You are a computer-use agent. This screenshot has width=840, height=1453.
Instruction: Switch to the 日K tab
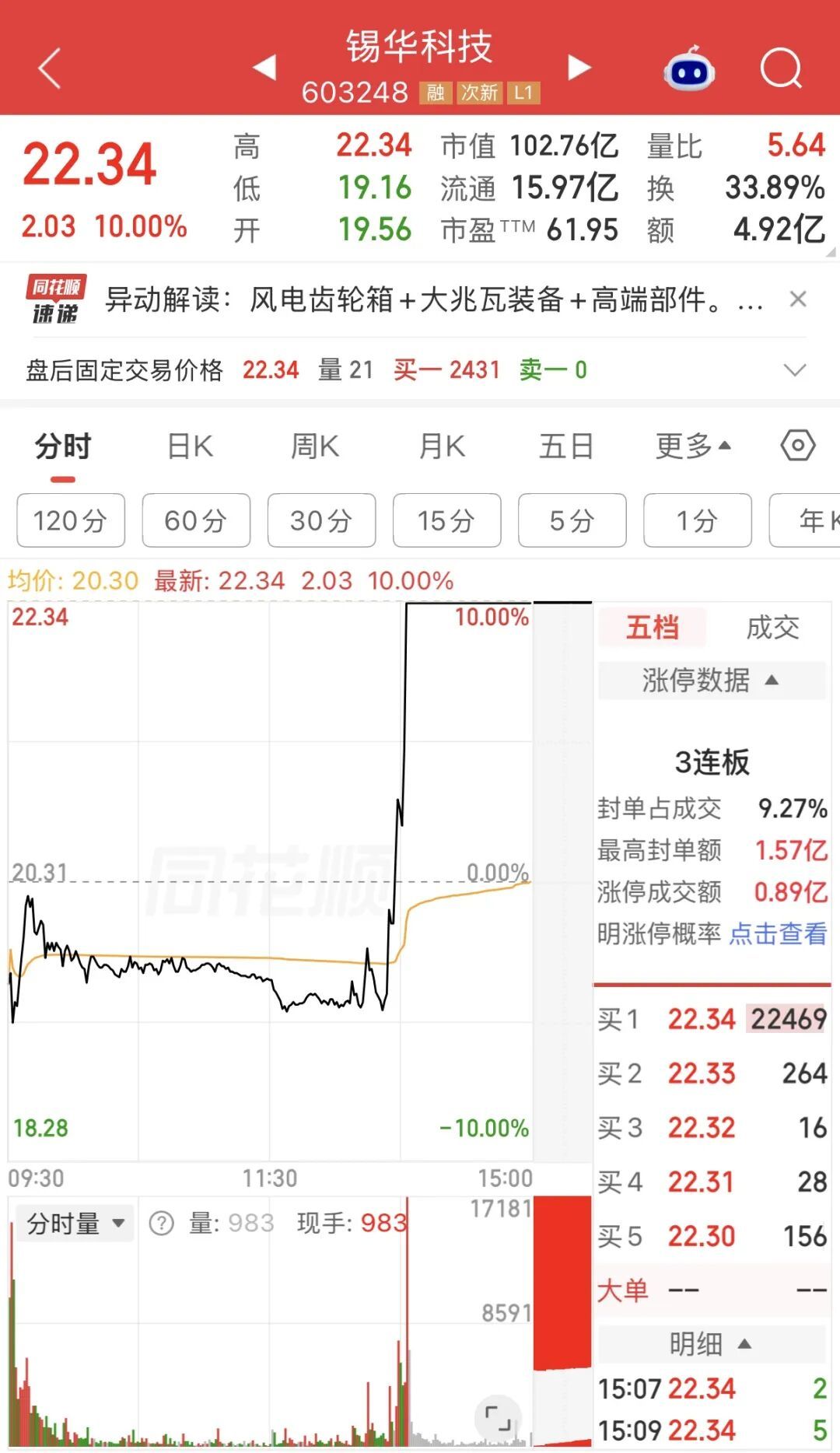(x=191, y=446)
